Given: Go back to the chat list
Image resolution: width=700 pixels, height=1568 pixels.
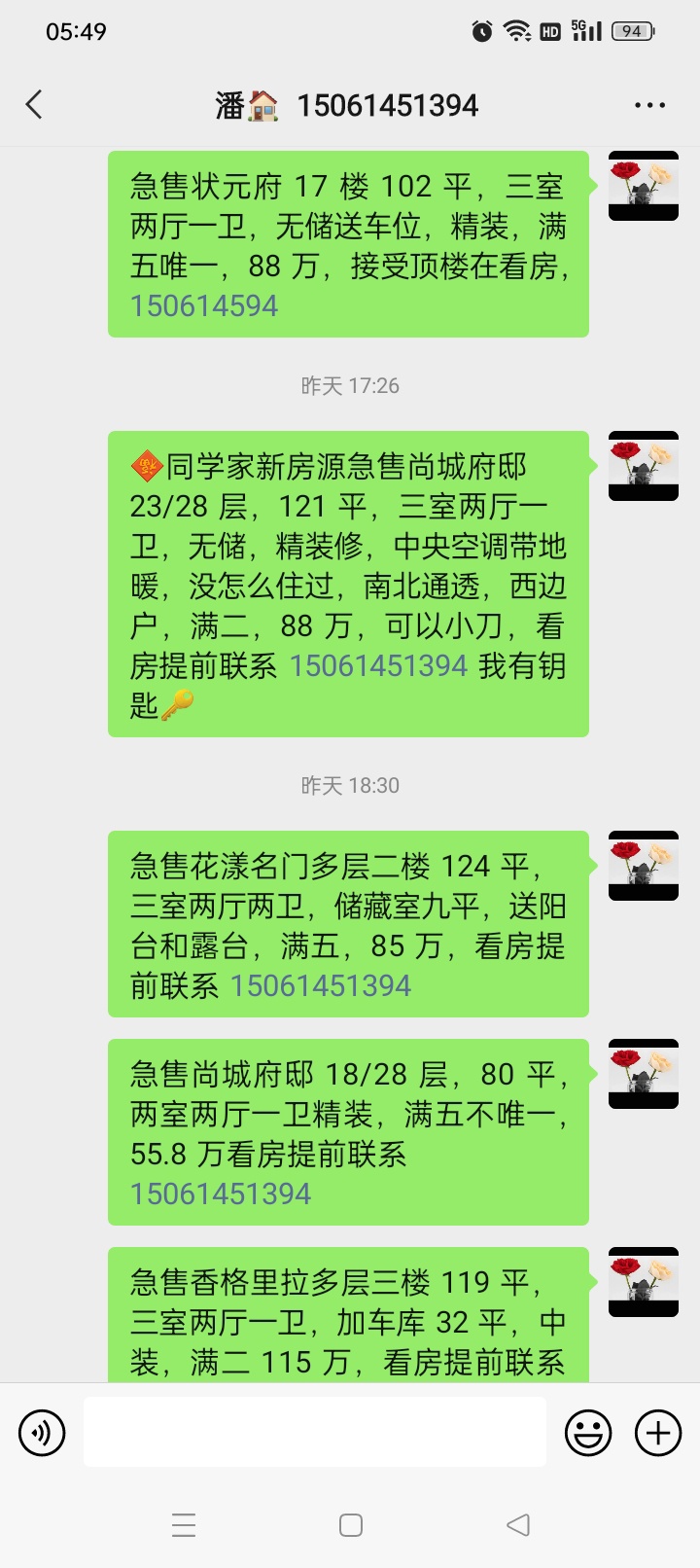Looking at the screenshot, I should tap(35, 105).
